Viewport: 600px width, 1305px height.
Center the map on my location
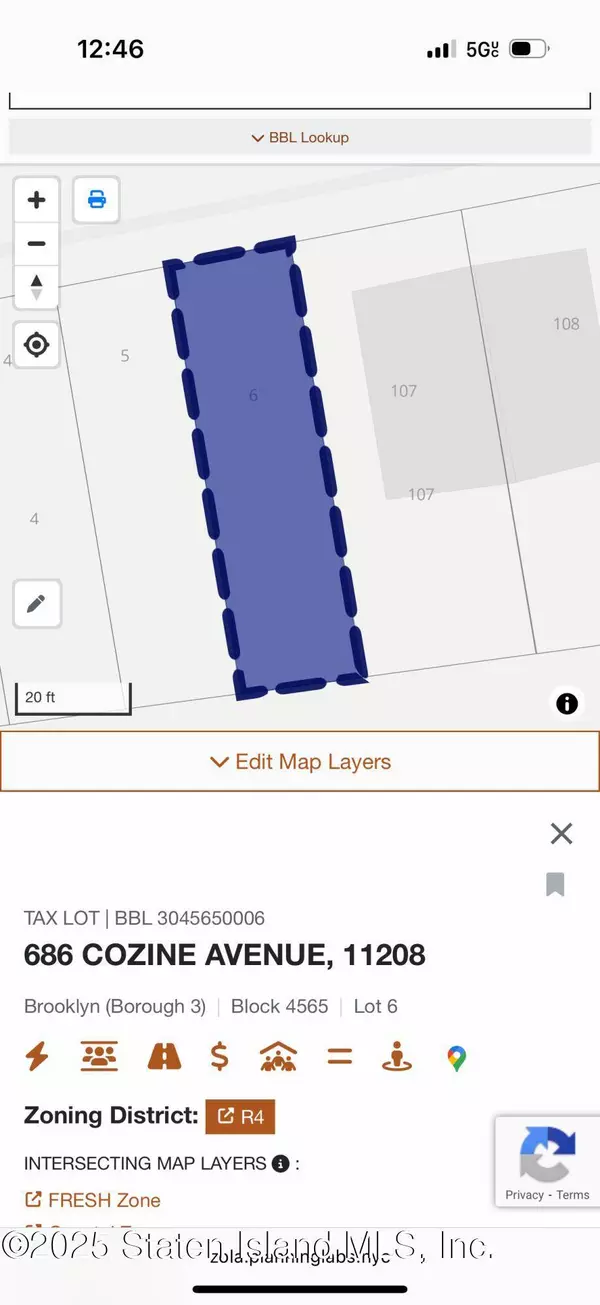[x=37, y=346]
